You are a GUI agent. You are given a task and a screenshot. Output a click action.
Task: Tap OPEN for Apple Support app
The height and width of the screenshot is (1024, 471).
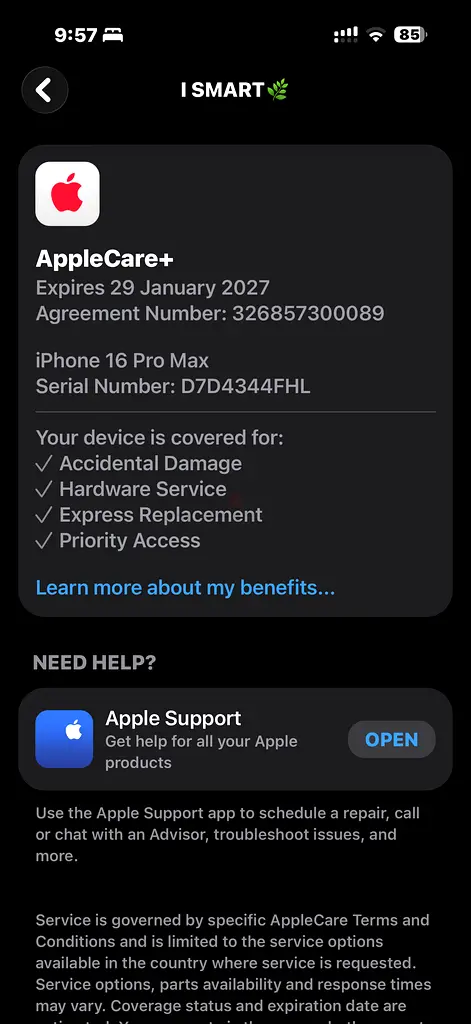[391, 739]
